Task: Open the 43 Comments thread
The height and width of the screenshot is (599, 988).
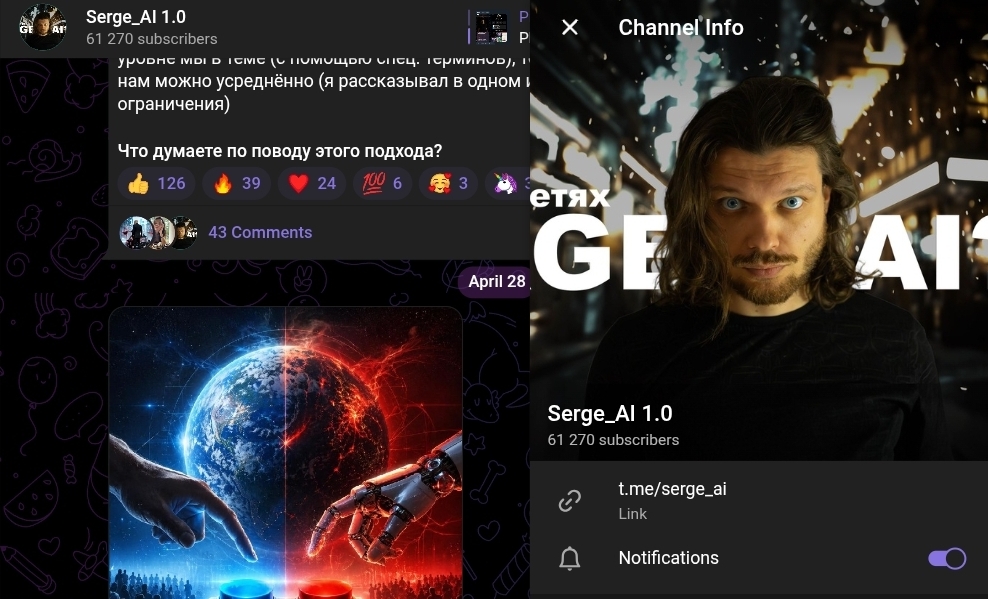Action: [260, 232]
